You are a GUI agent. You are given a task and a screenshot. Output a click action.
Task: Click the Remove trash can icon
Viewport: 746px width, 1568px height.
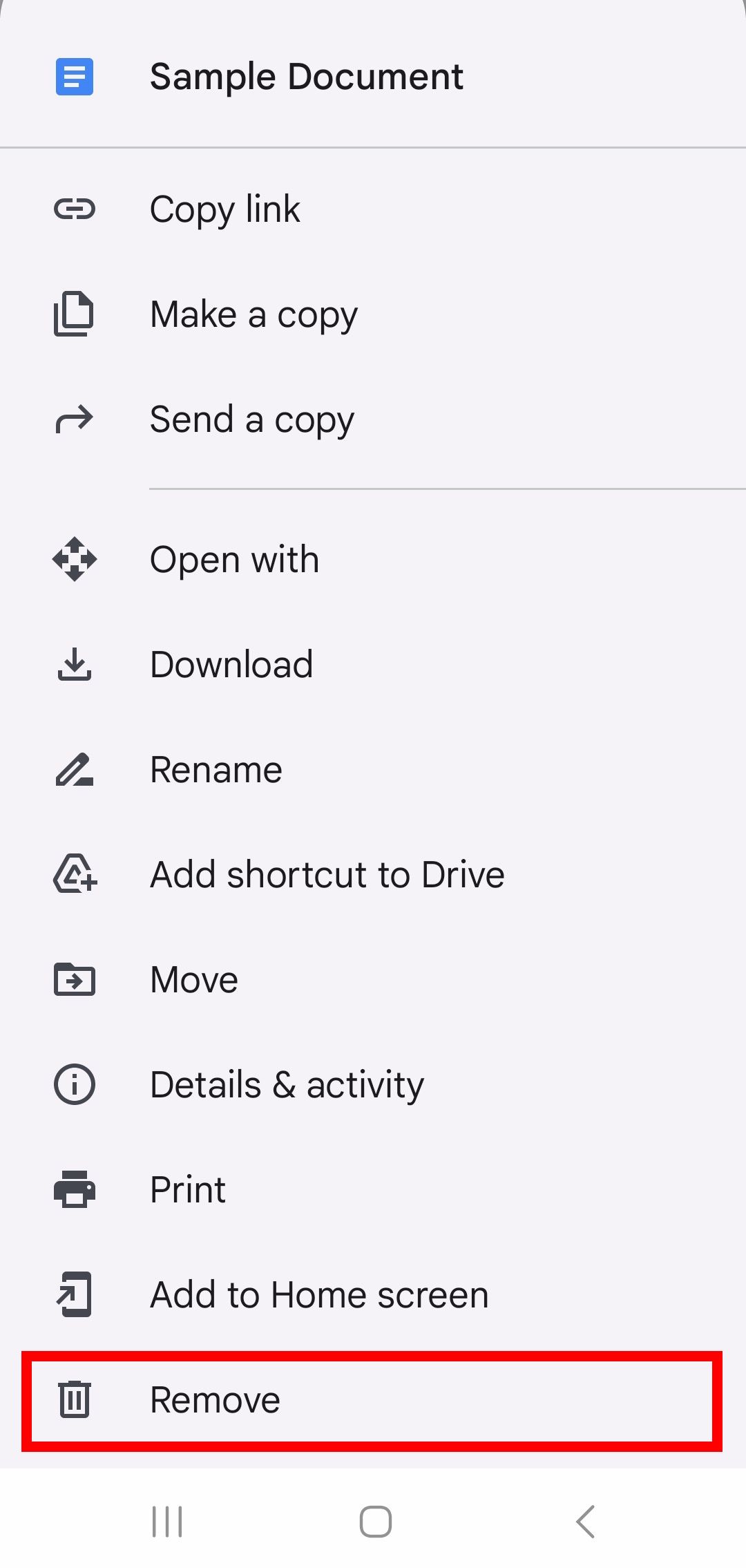[x=74, y=1399]
